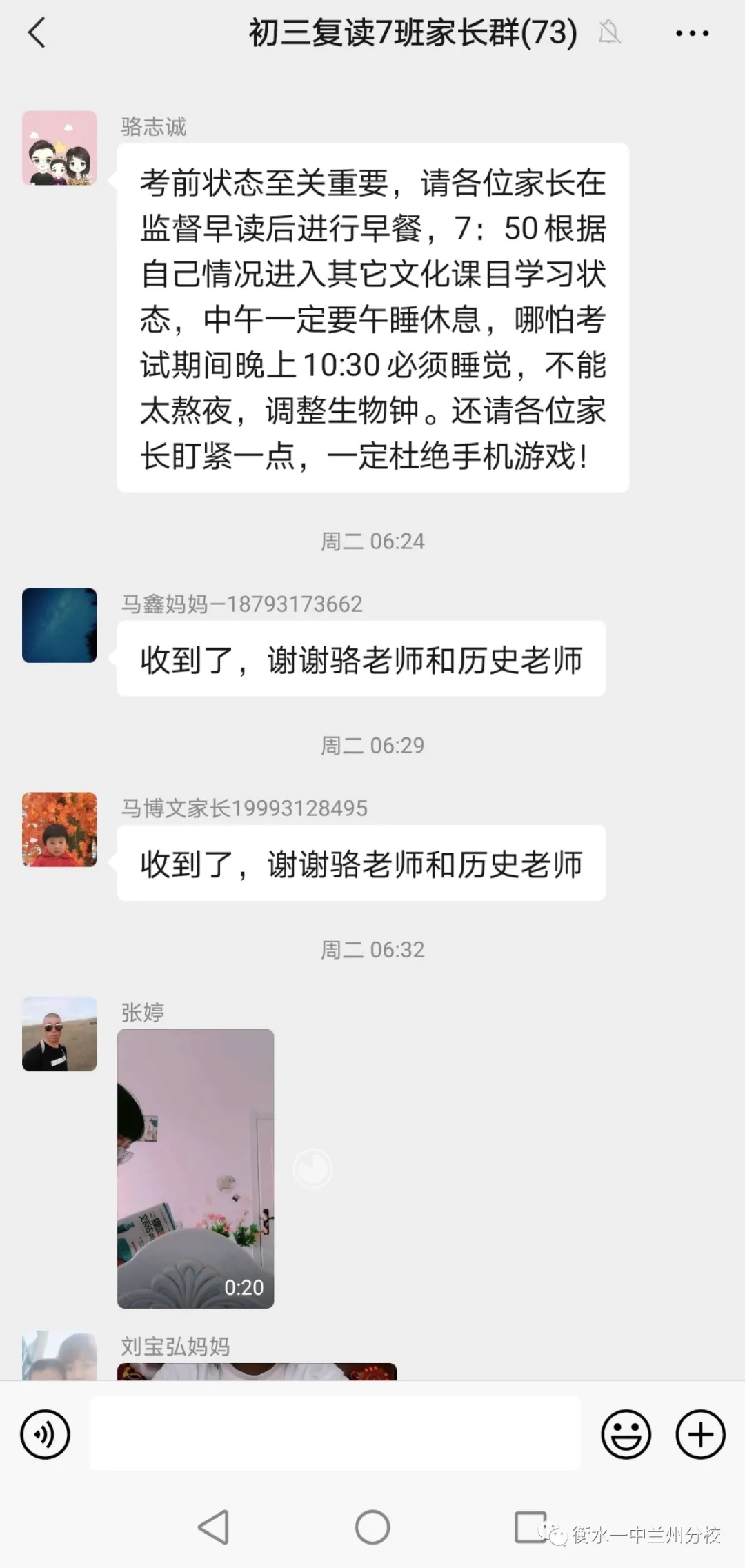
Task: Open the plus attachments menu
Action: [x=700, y=1435]
